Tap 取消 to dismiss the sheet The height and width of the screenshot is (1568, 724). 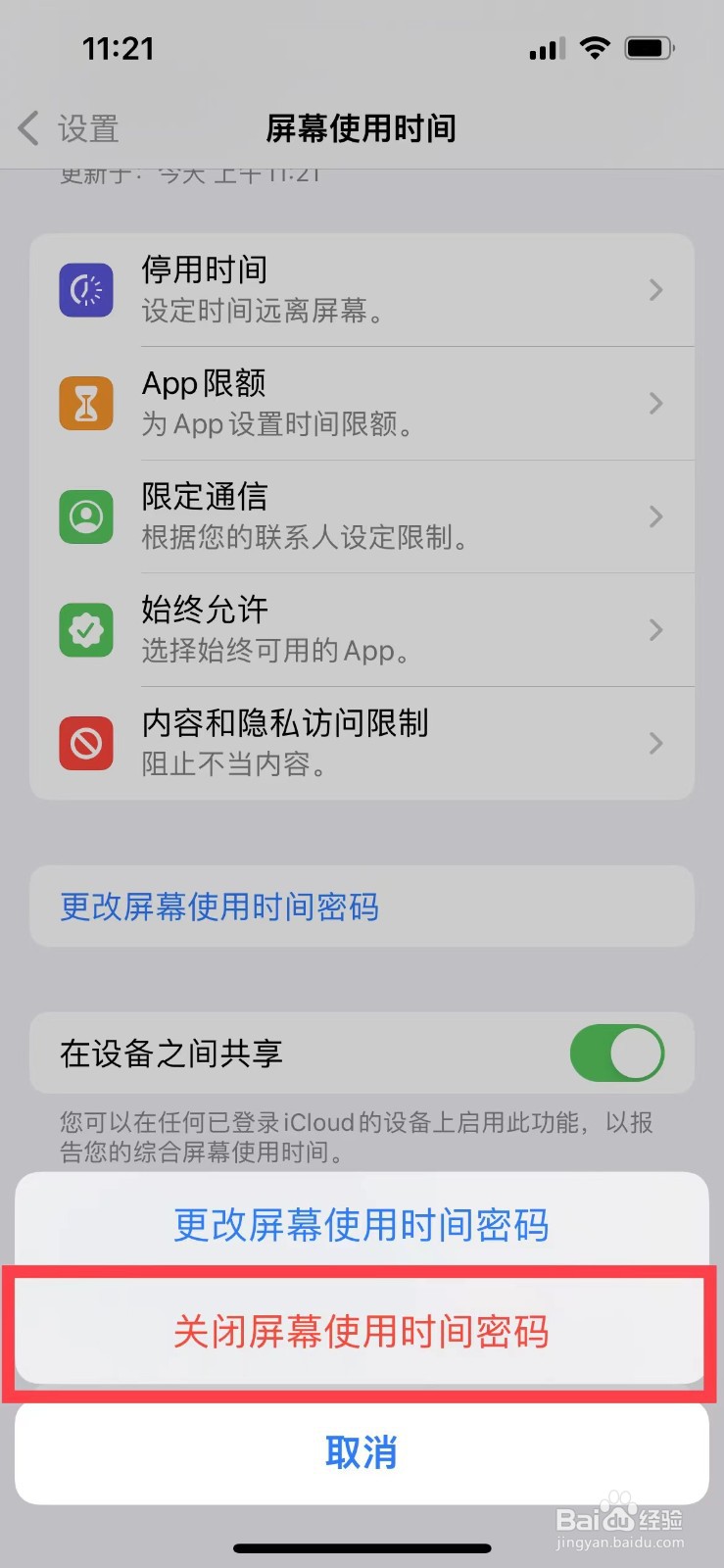coord(362,1453)
